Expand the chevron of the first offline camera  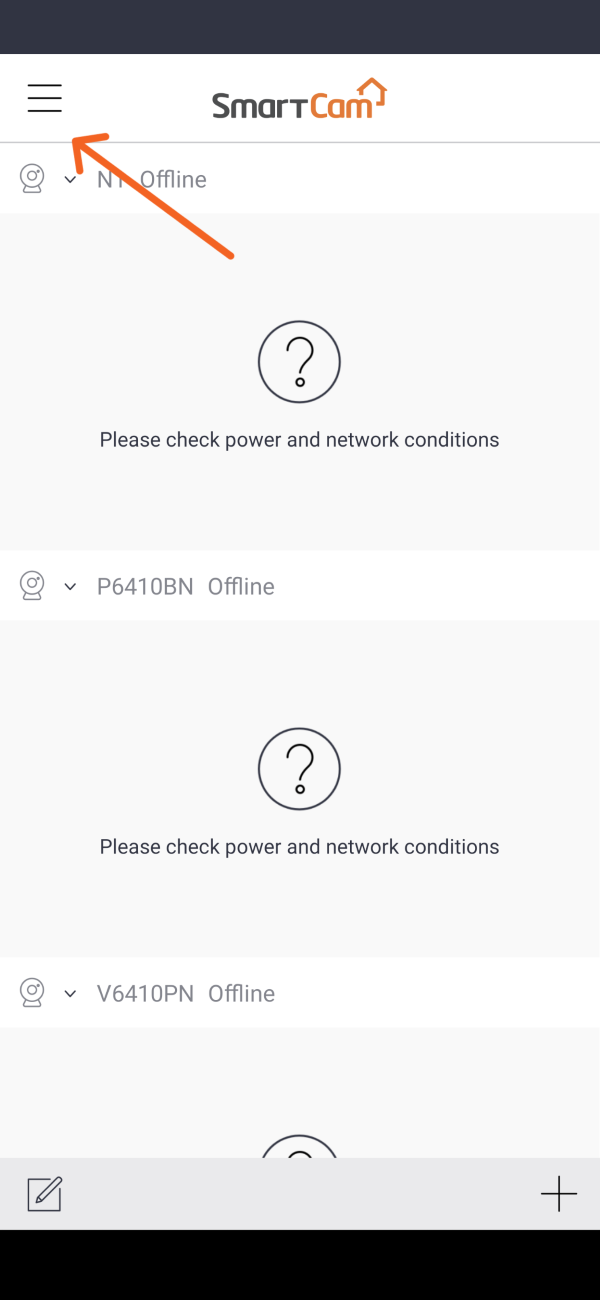coord(70,180)
